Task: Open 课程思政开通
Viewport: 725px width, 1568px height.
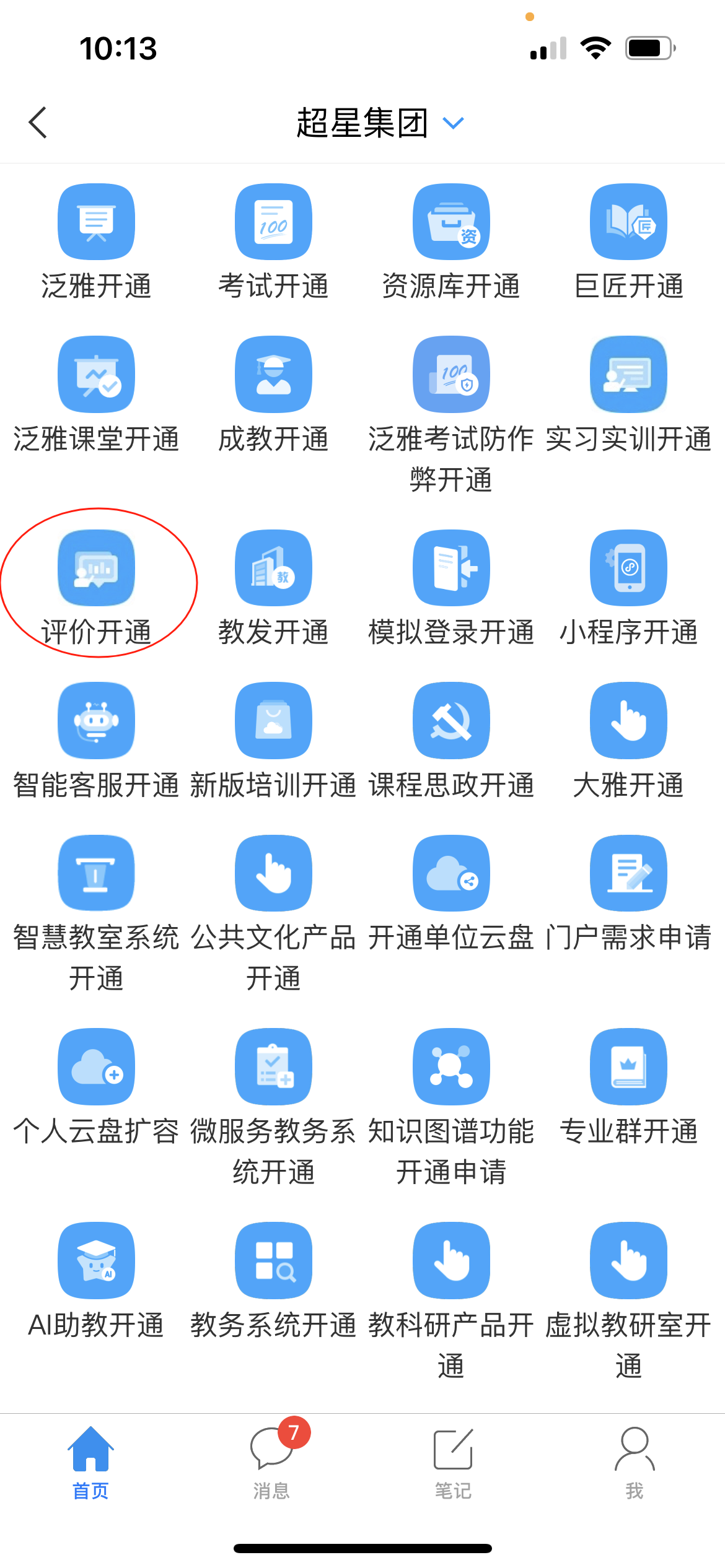Action: coord(451,721)
